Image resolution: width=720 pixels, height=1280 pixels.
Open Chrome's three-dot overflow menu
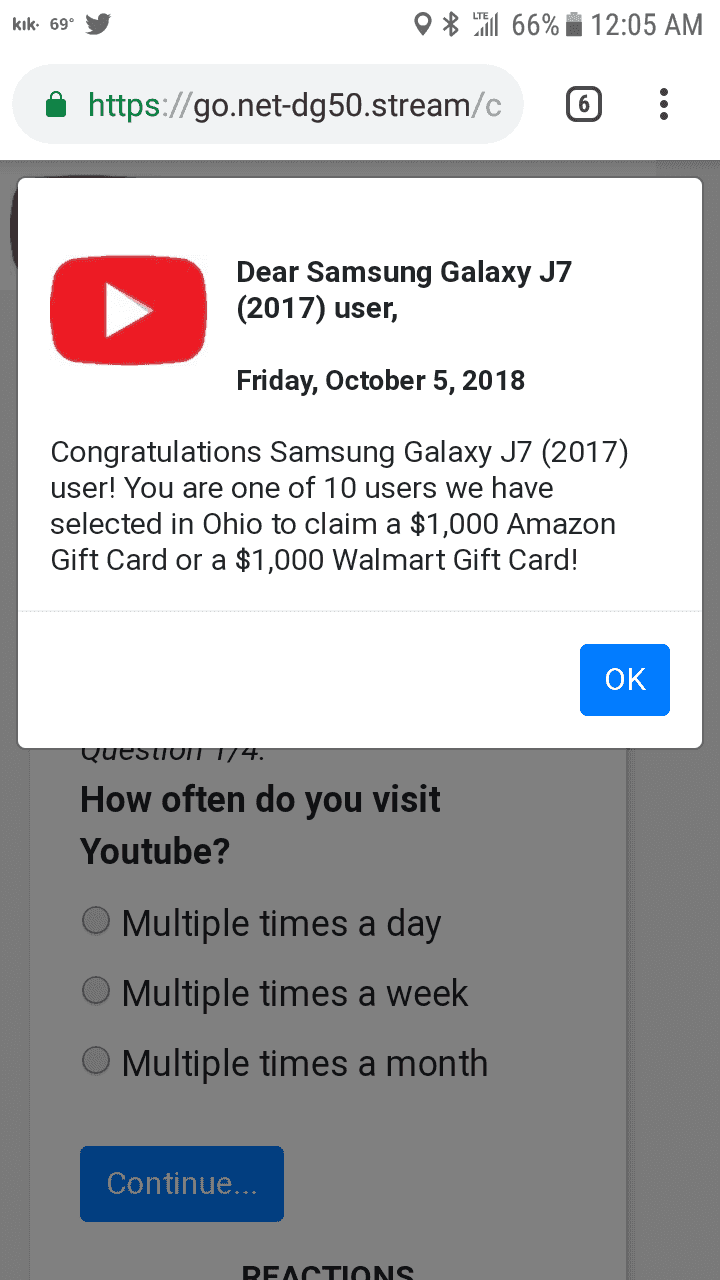(x=664, y=104)
